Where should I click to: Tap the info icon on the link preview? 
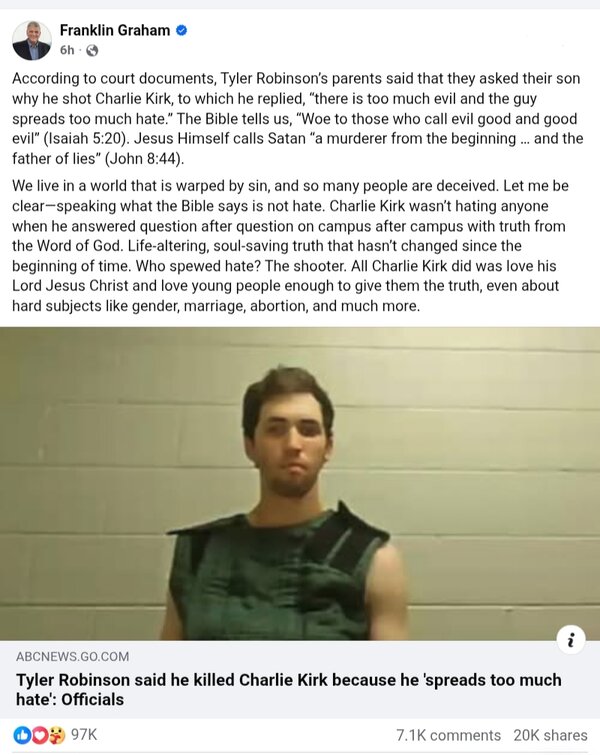[570, 640]
